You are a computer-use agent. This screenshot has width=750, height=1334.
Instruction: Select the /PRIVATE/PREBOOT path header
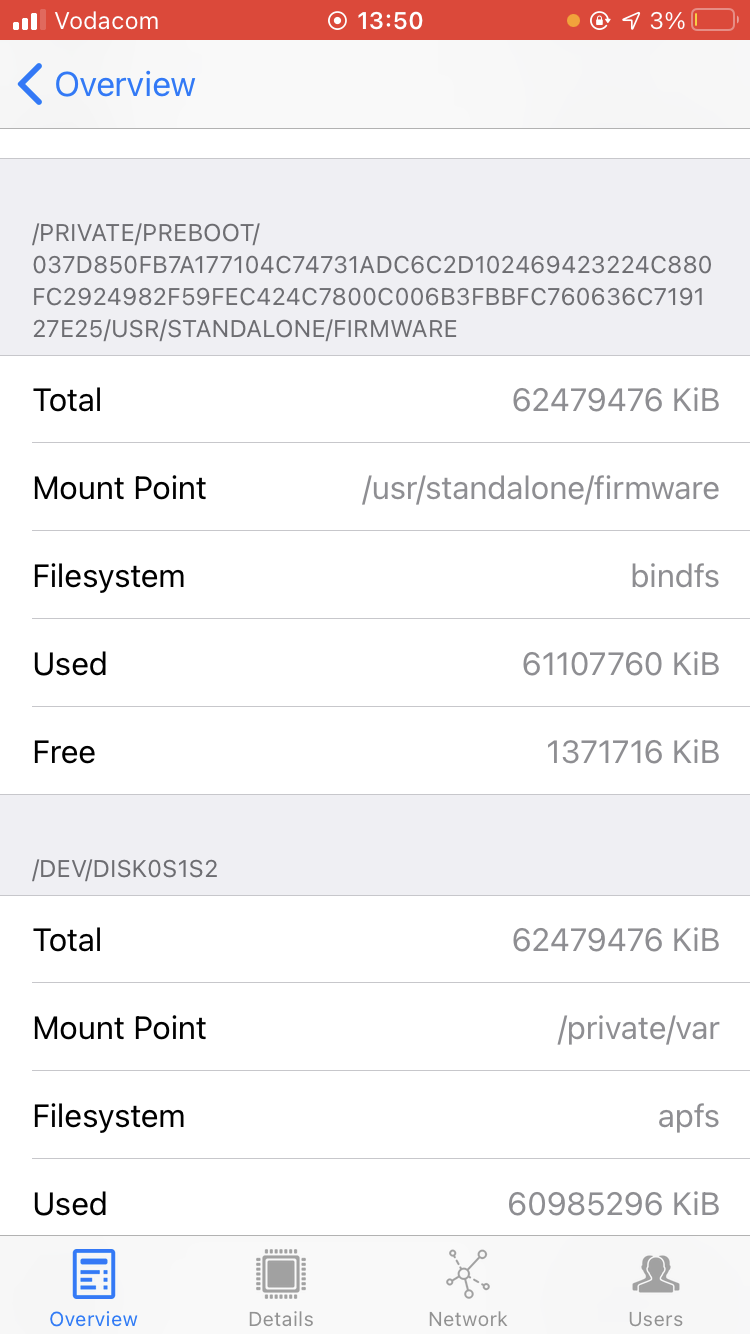[375, 280]
